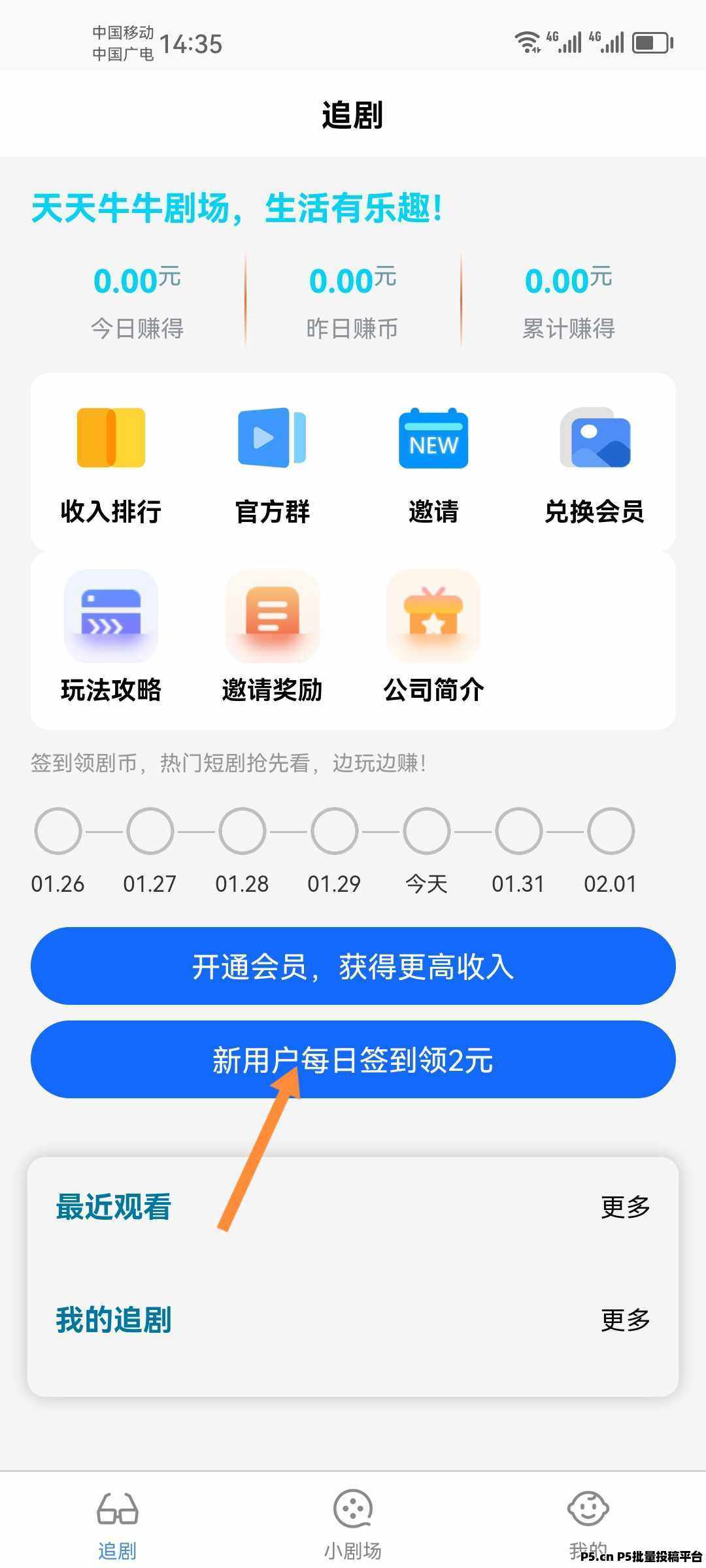Show more under 最近观看

coord(625,1207)
